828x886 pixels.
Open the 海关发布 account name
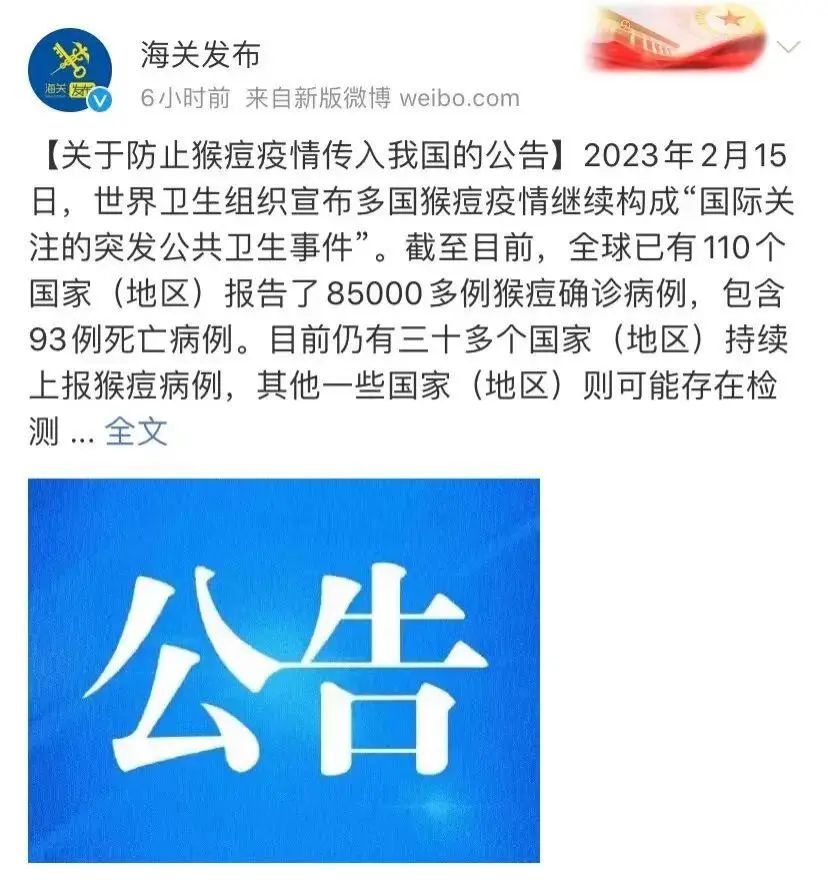tap(201, 54)
